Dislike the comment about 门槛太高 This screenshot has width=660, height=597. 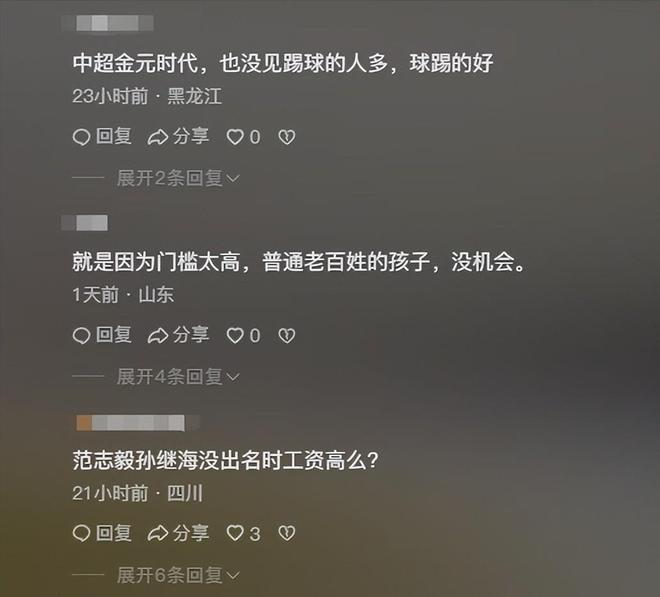click(286, 336)
